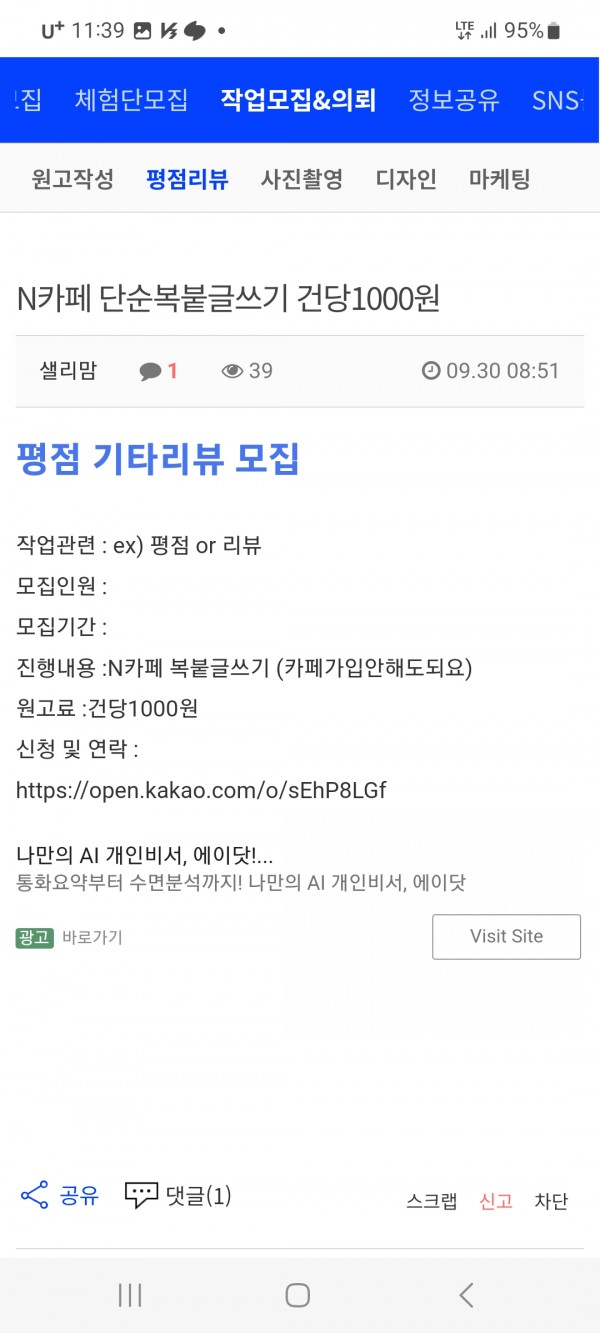Open the recent apps system button
This screenshot has height=1333, width=600.
point(130,1295)
